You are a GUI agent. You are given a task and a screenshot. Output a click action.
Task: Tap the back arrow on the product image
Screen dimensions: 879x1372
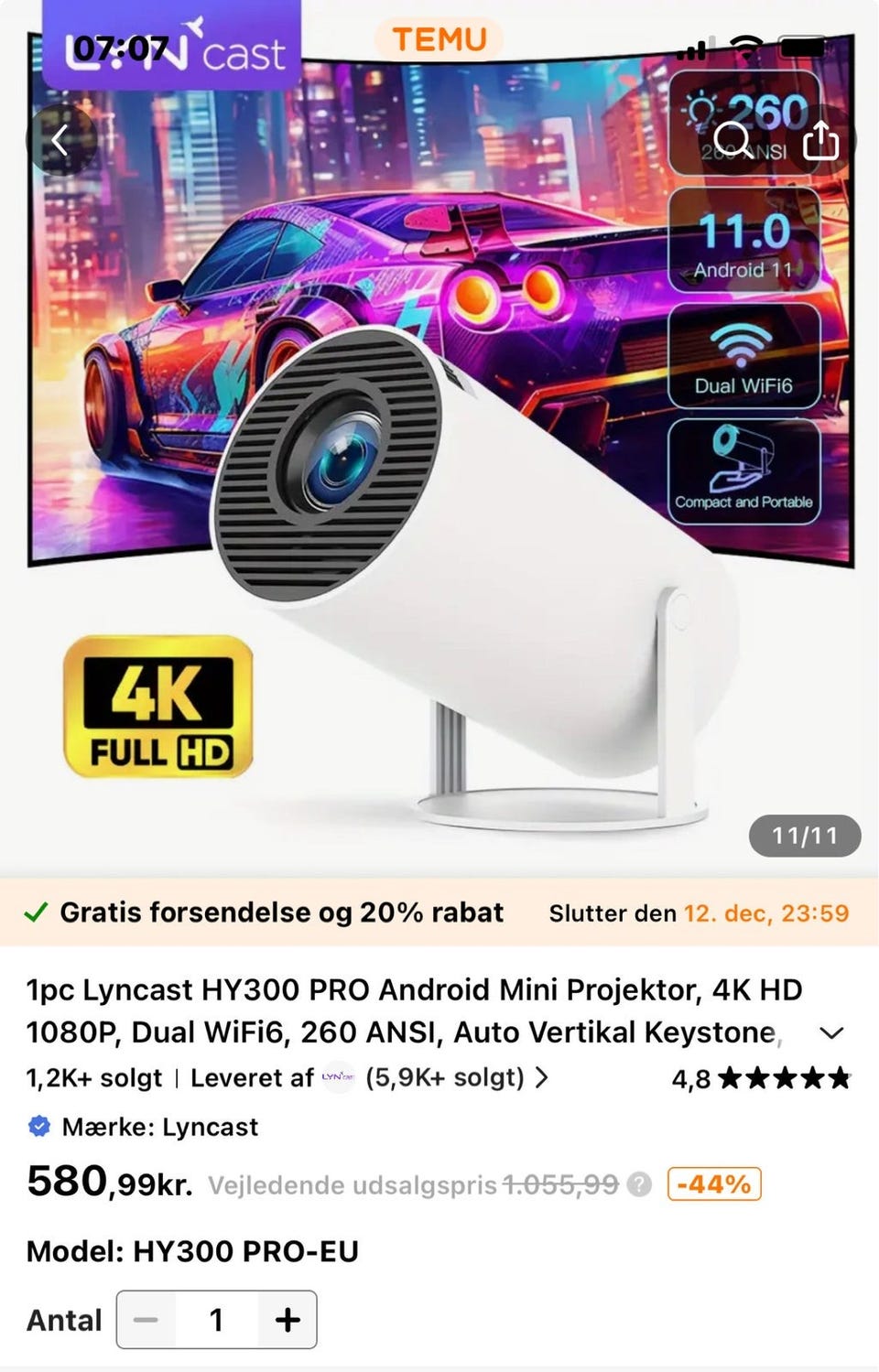(61, 139)
